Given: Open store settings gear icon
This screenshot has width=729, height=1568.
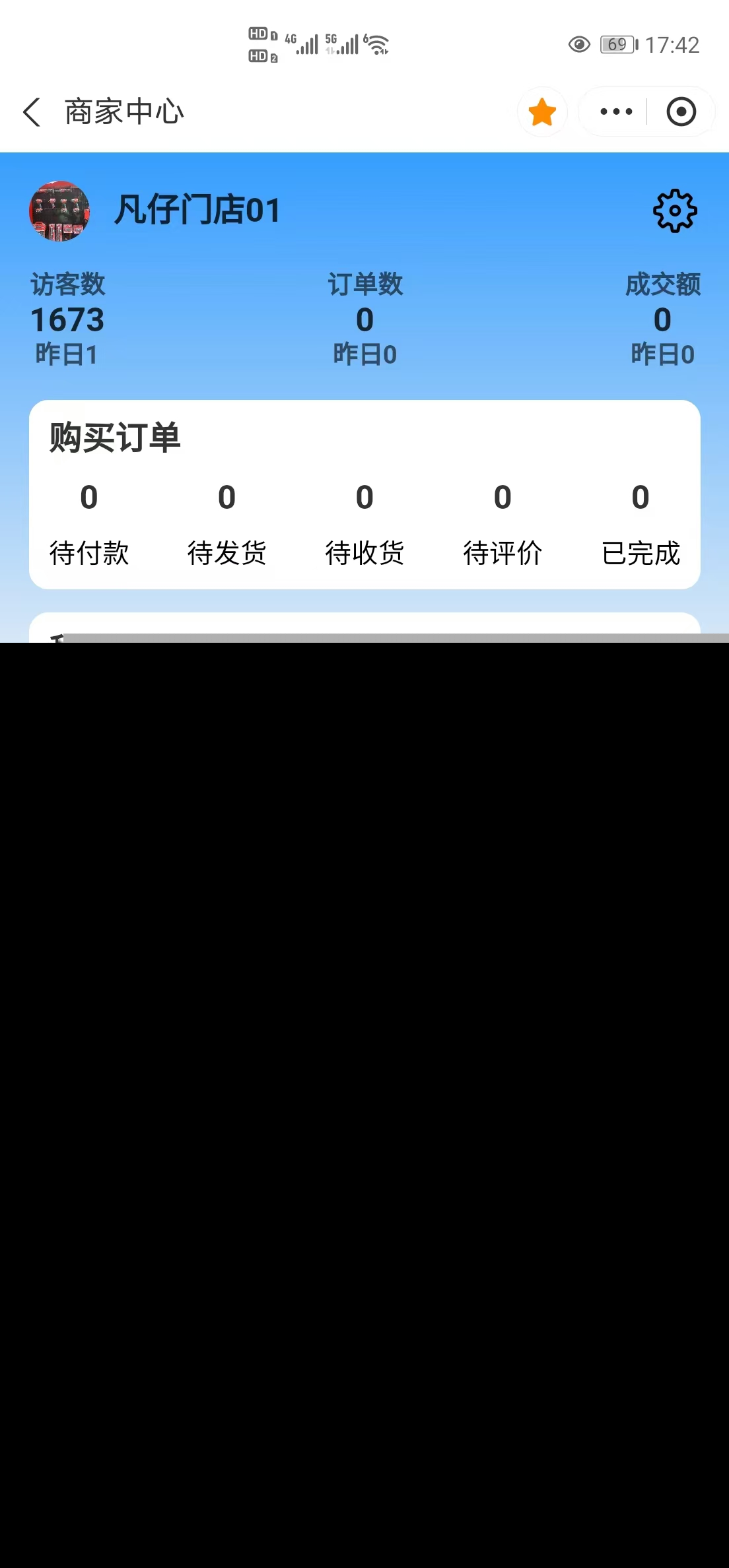Looking at the screenshot, I should tap(674, 211).
